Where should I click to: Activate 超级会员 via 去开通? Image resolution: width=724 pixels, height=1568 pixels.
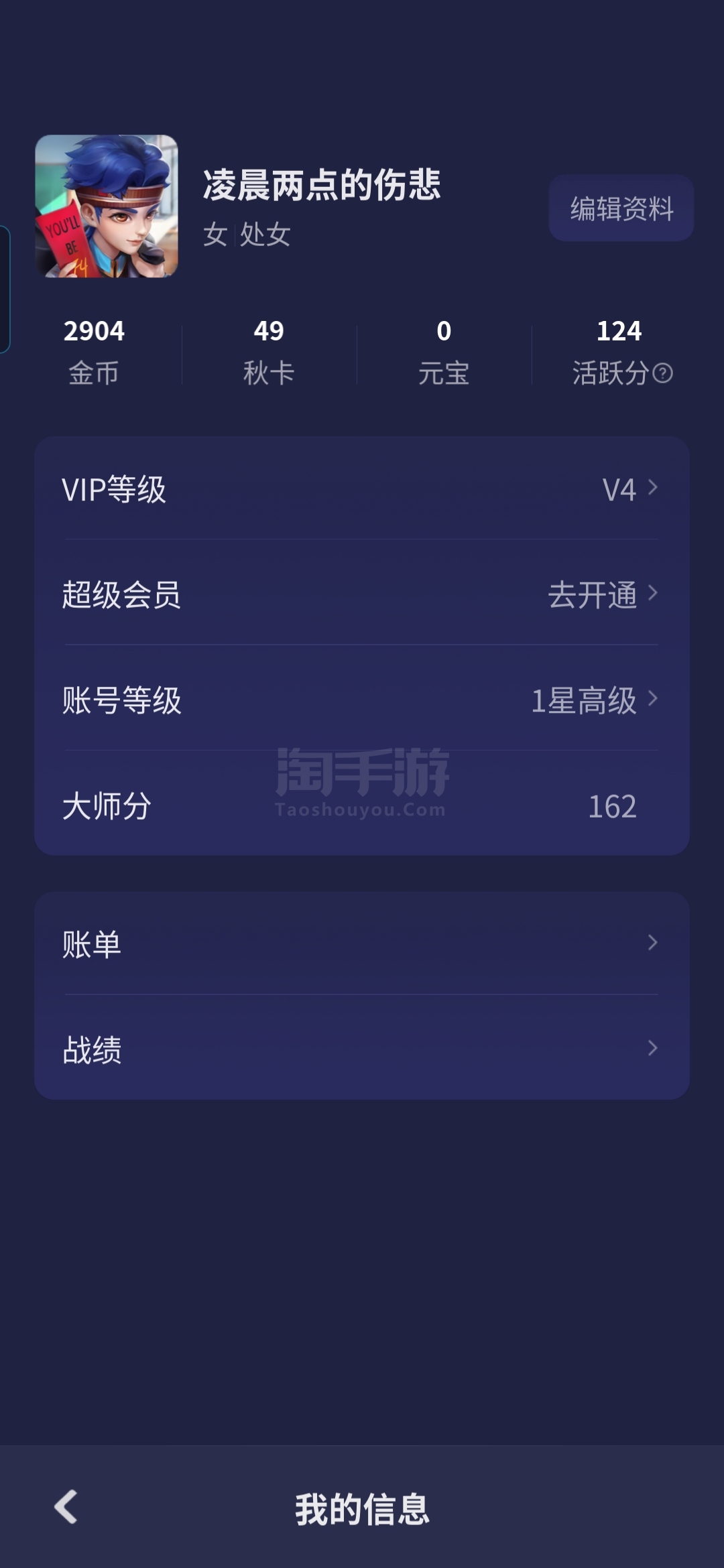click(601, 594)
